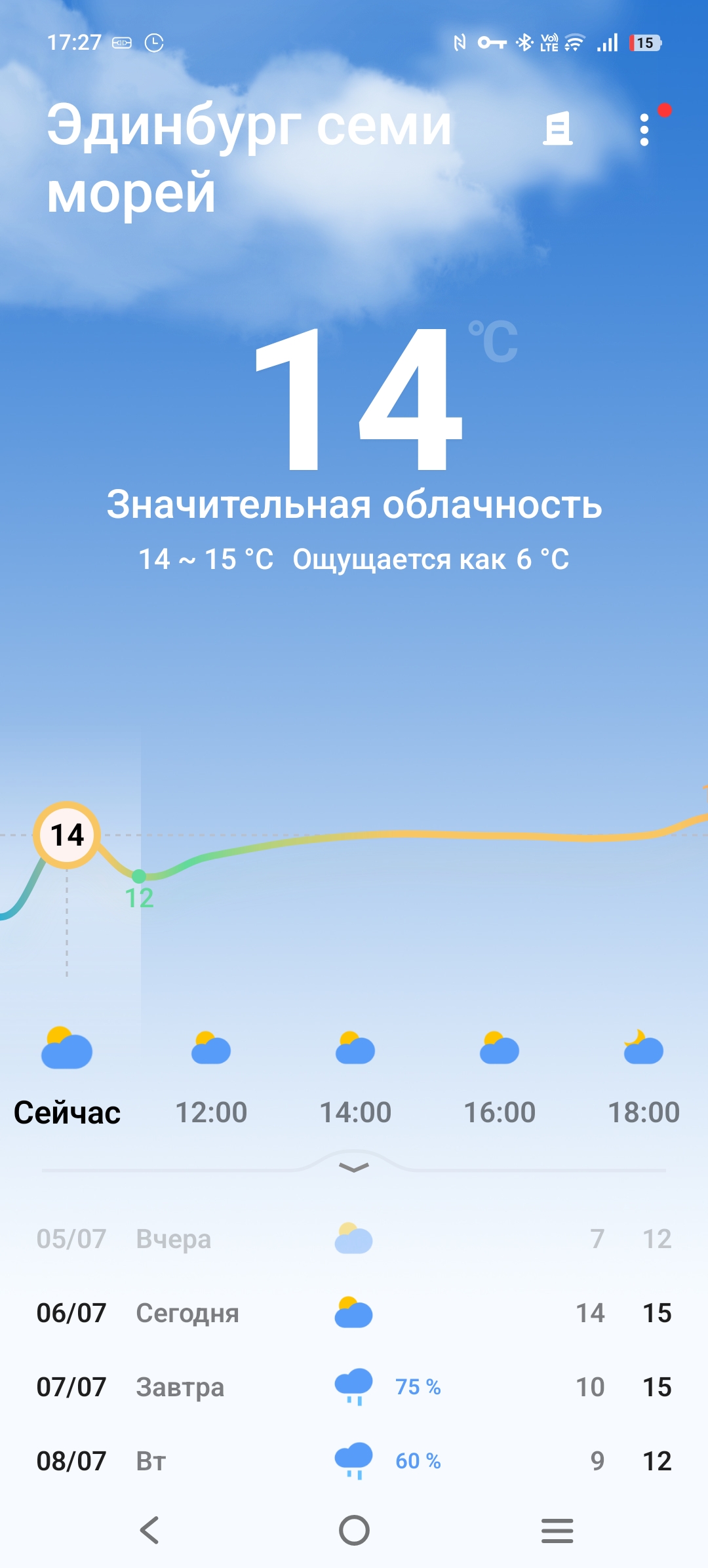Image resolution: width=708 pixels, height=1568 pixels.
Task: Open the three-dot overflow menu
Action: [x=644, y=130]
